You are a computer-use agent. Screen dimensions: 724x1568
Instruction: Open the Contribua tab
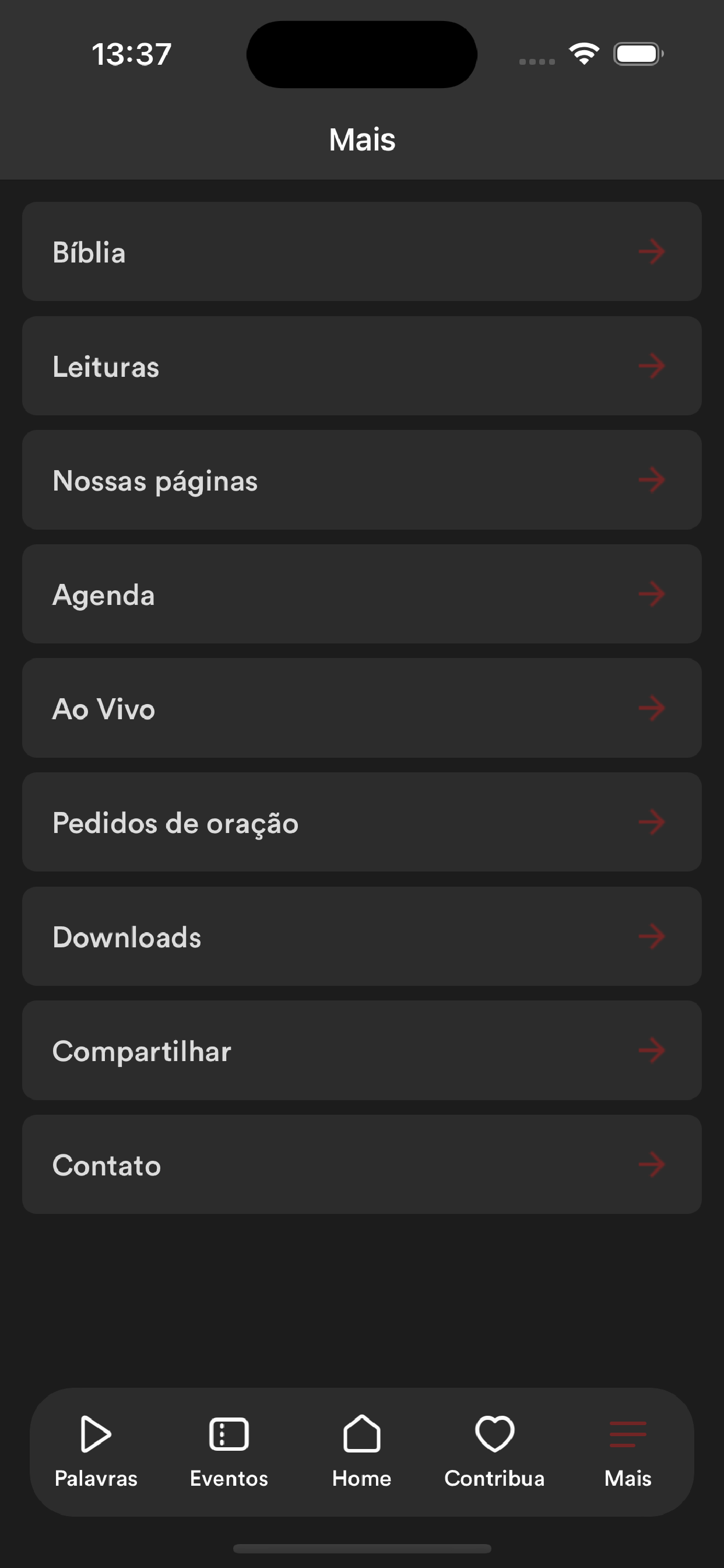(494, 1451)
